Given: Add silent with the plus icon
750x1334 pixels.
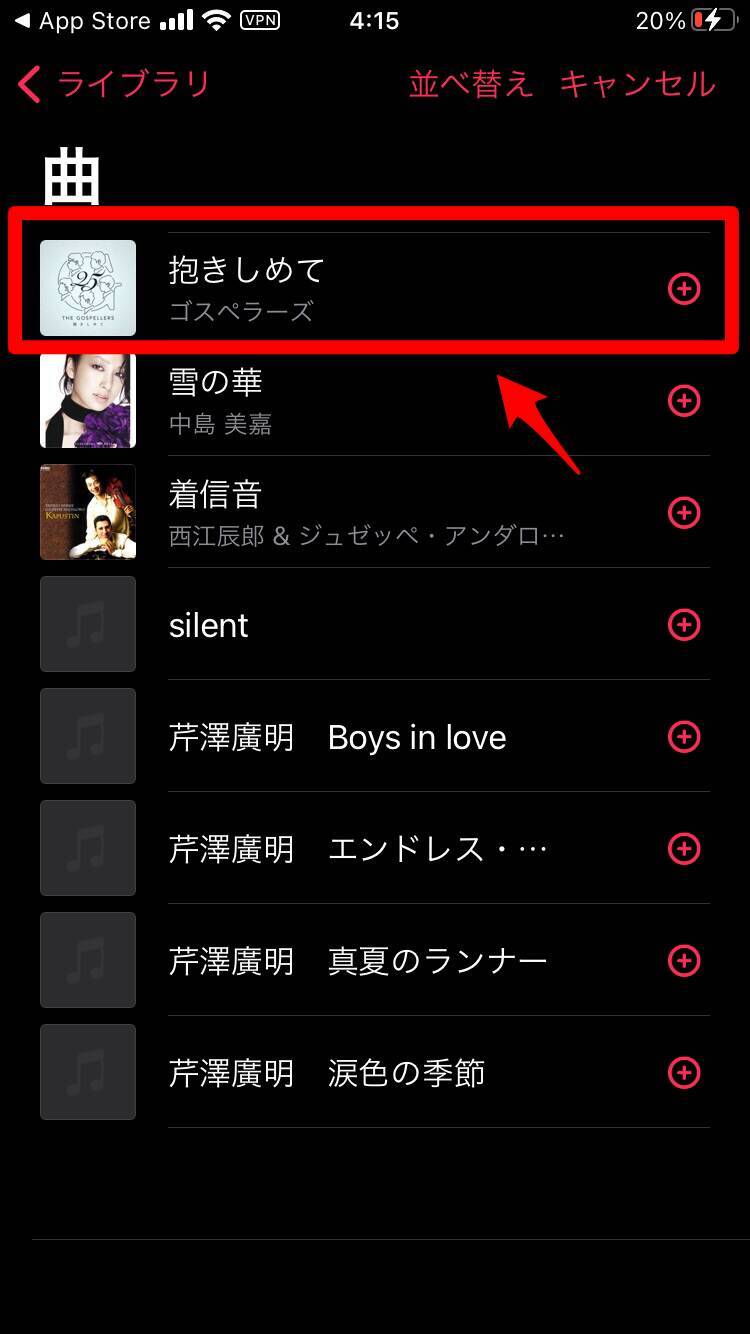Looking at the screenshot, I should pos(684,625).
